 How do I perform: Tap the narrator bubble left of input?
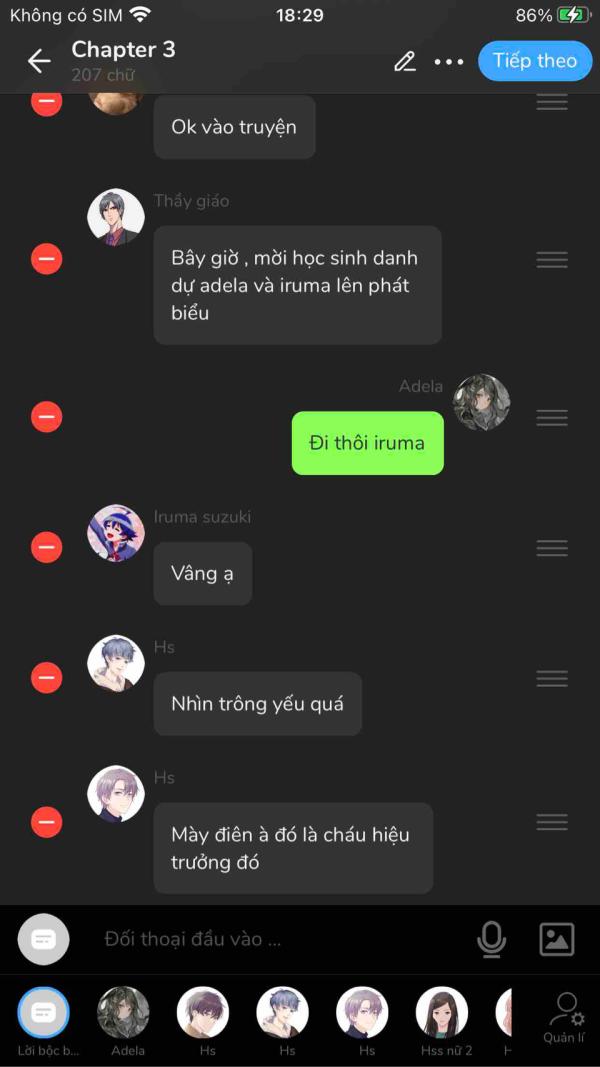point(44,939)
